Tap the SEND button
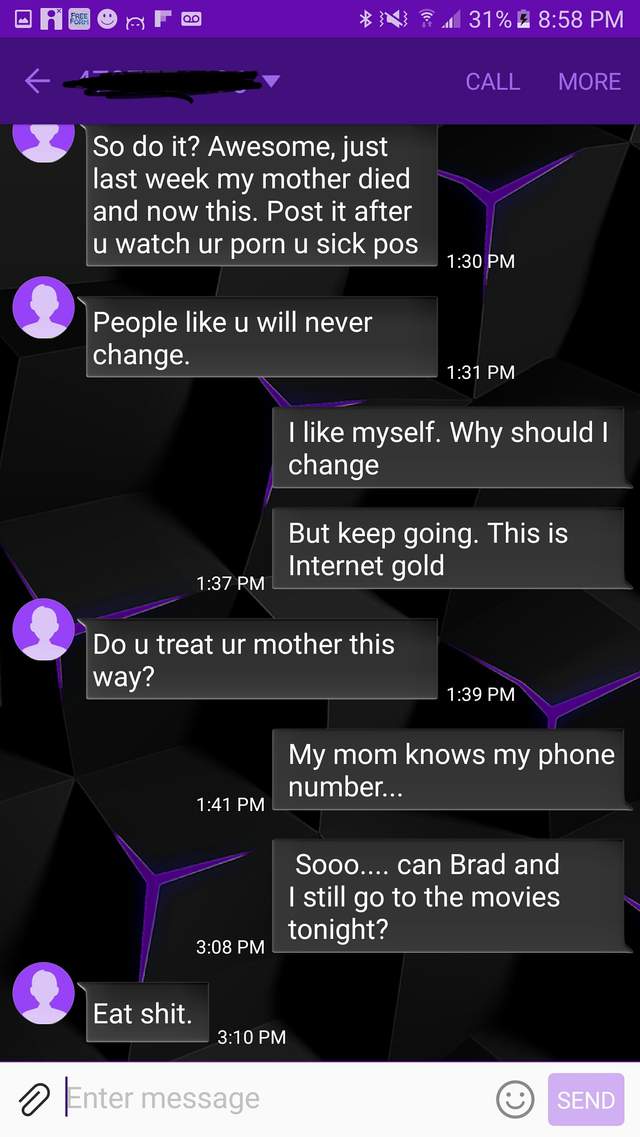The image size is (640, 1137). [x=585, y=1099]
